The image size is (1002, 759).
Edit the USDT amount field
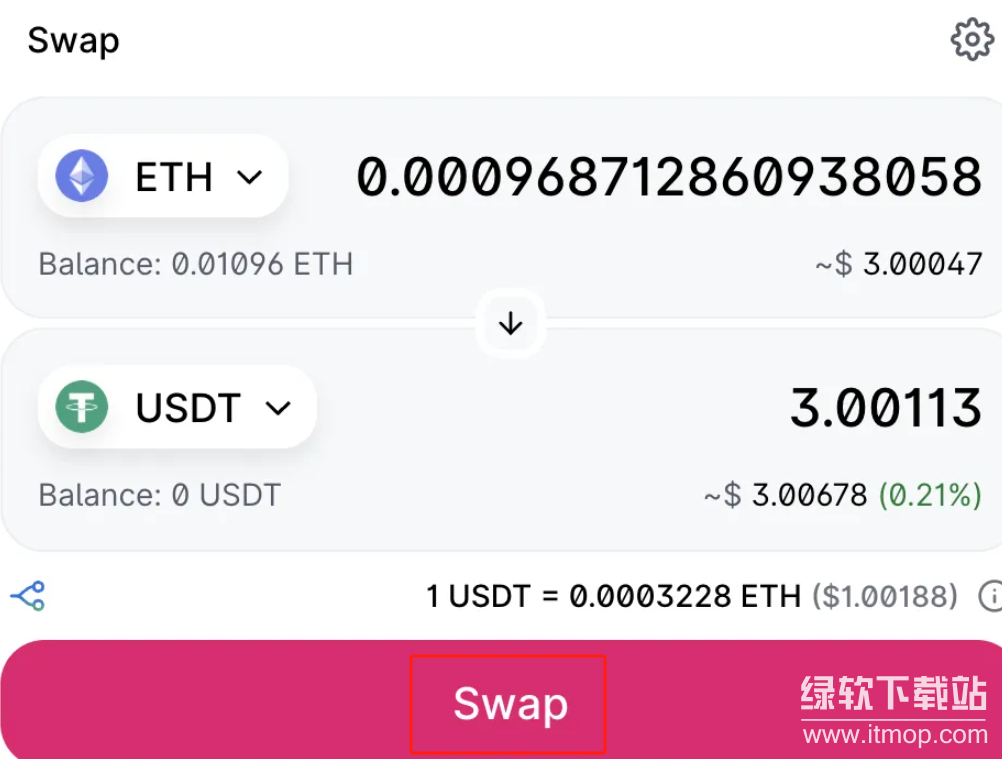coord(885,408)
